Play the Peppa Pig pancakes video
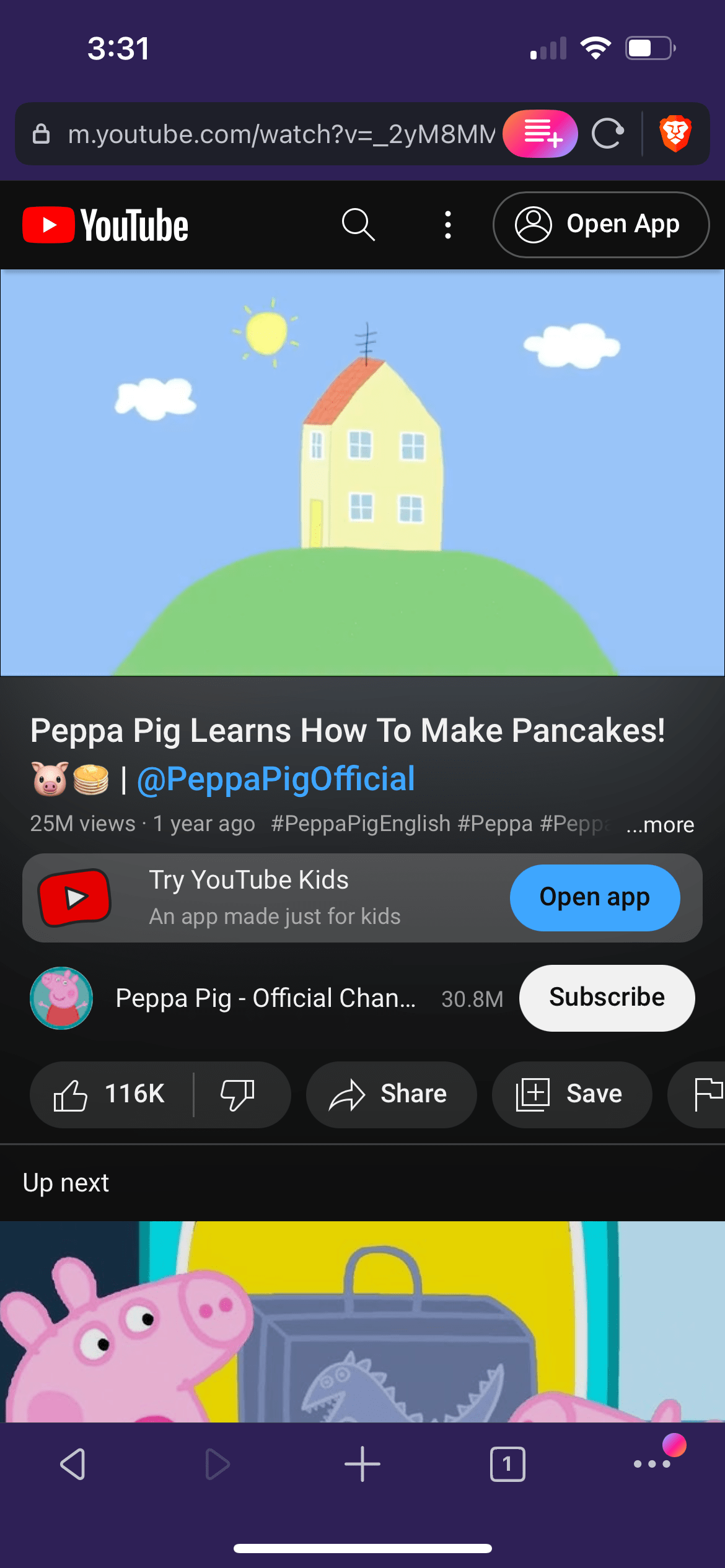Screen dimensions: 725x1568 pyautogui.click(x=362, y=473)
